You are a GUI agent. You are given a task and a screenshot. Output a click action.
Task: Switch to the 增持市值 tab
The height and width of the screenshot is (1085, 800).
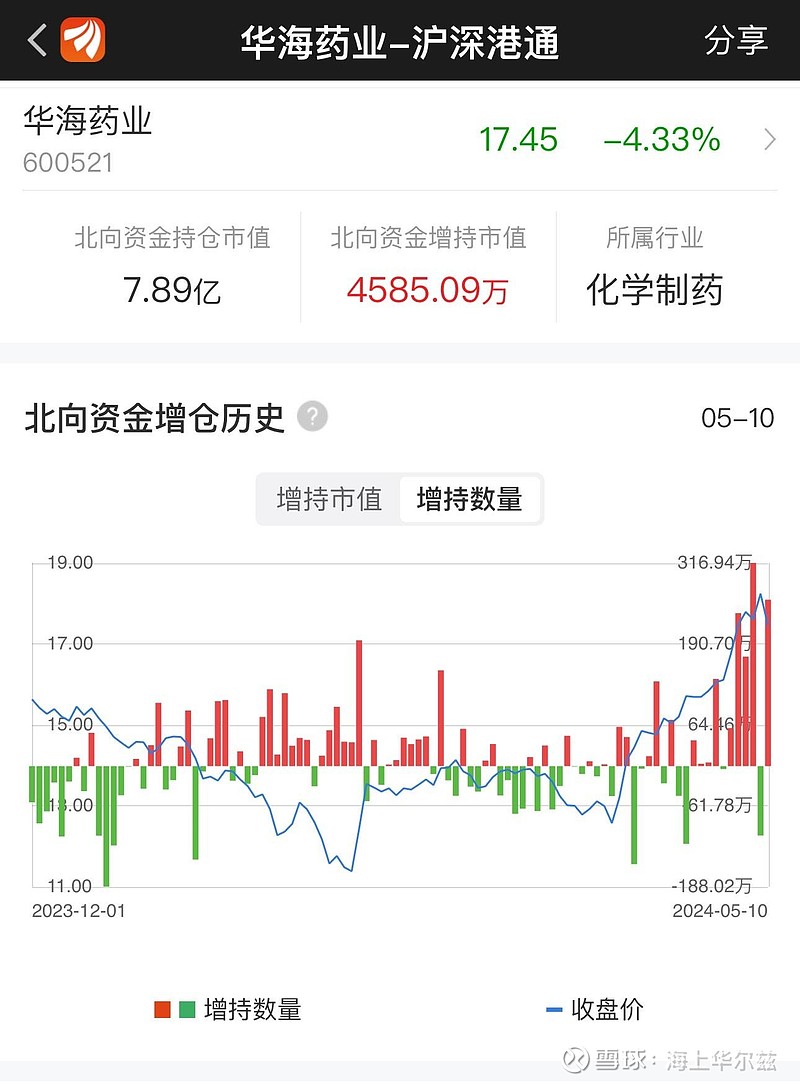click(x=327, y=498)
